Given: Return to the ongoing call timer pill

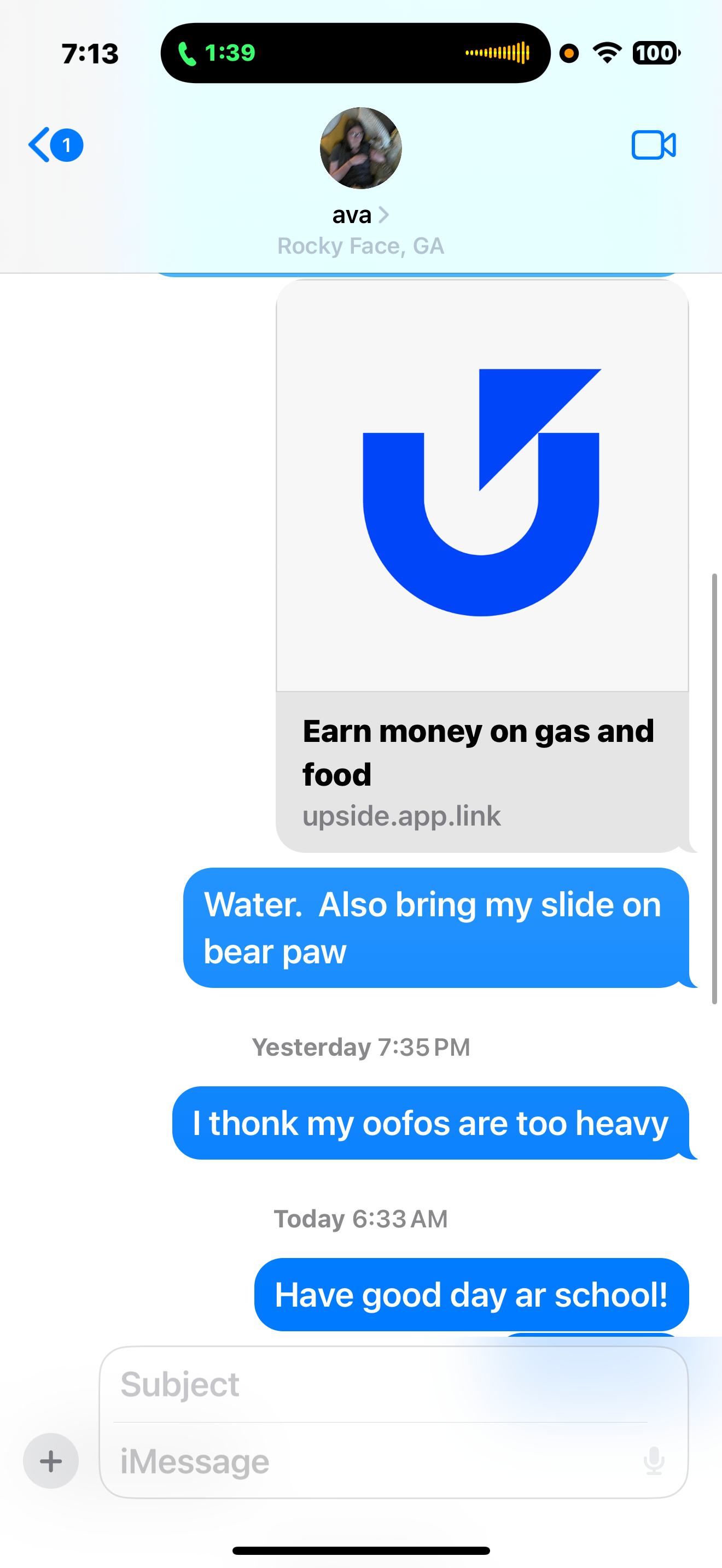Looking at the screenshot, I should click(217, 54).
